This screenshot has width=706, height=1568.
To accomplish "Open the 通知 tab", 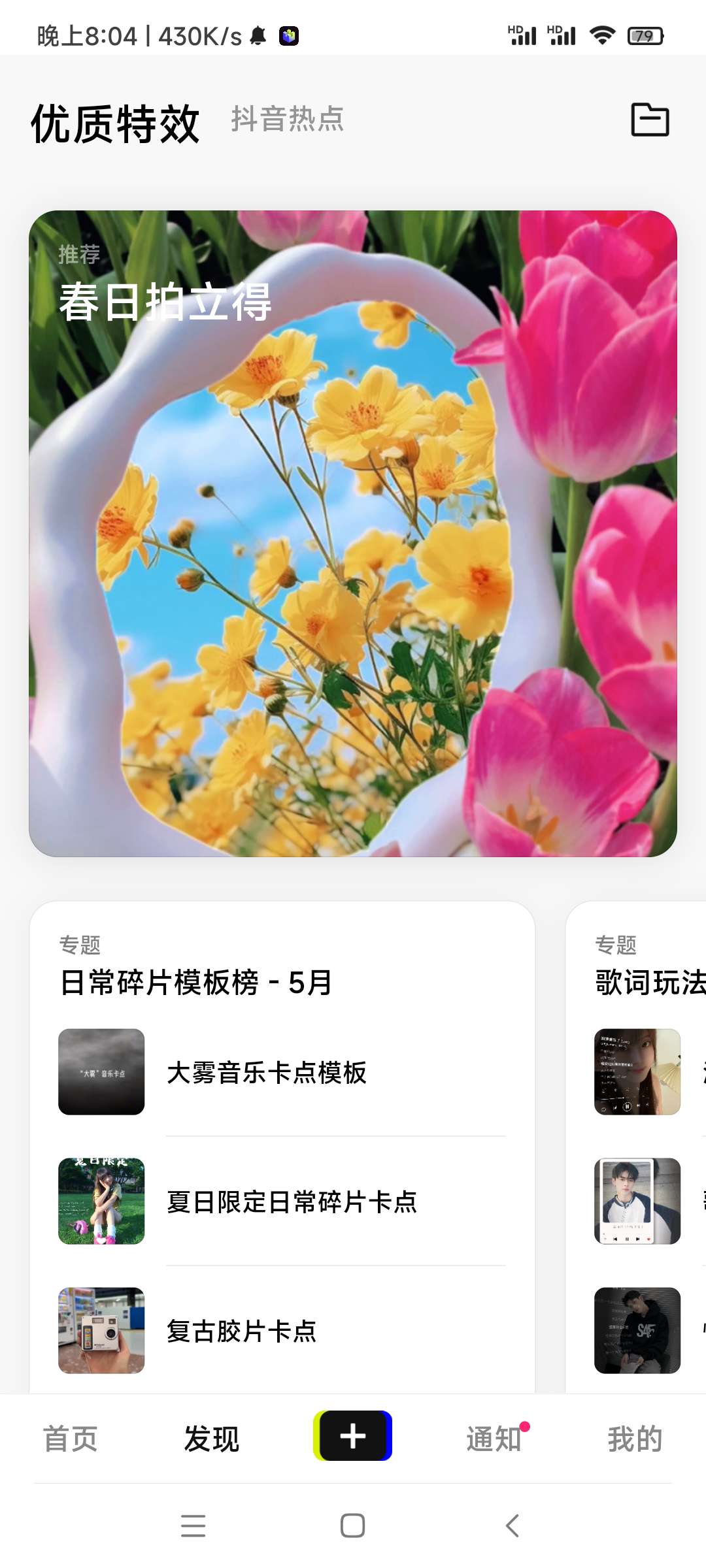I will (x=494, y=1439).
